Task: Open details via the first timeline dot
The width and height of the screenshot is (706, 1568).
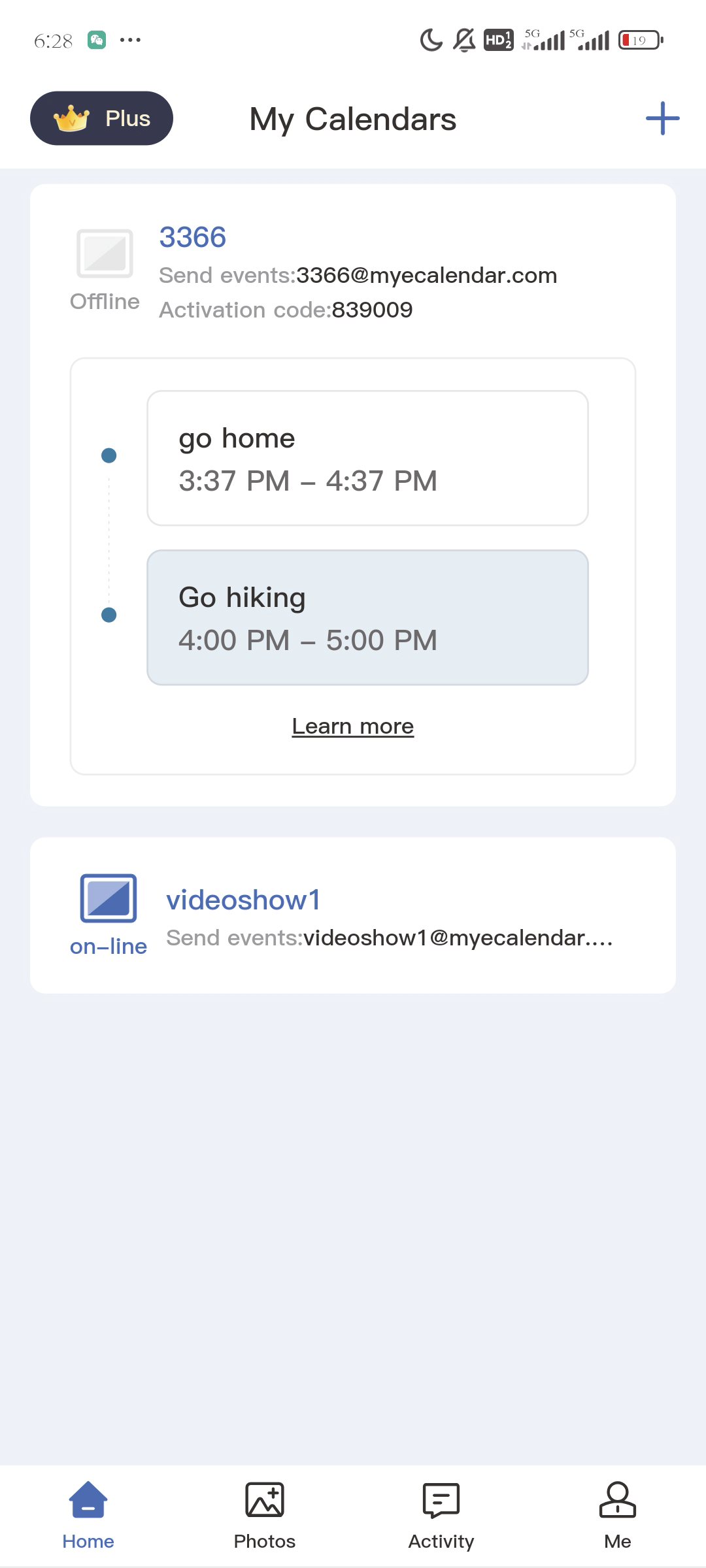Action: (x=107, y=455)
